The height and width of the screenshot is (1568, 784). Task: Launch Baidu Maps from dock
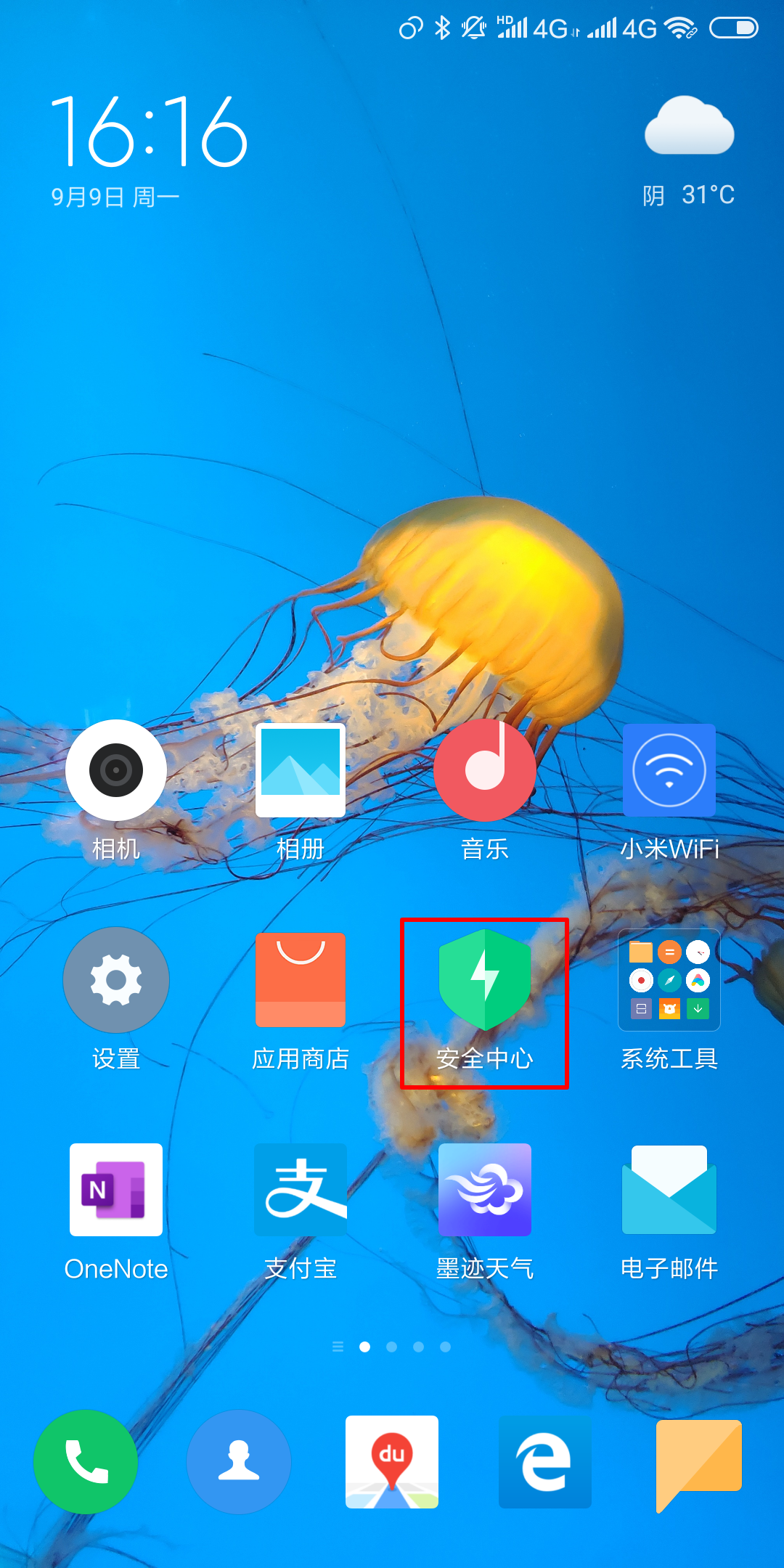click(392, 1462)
